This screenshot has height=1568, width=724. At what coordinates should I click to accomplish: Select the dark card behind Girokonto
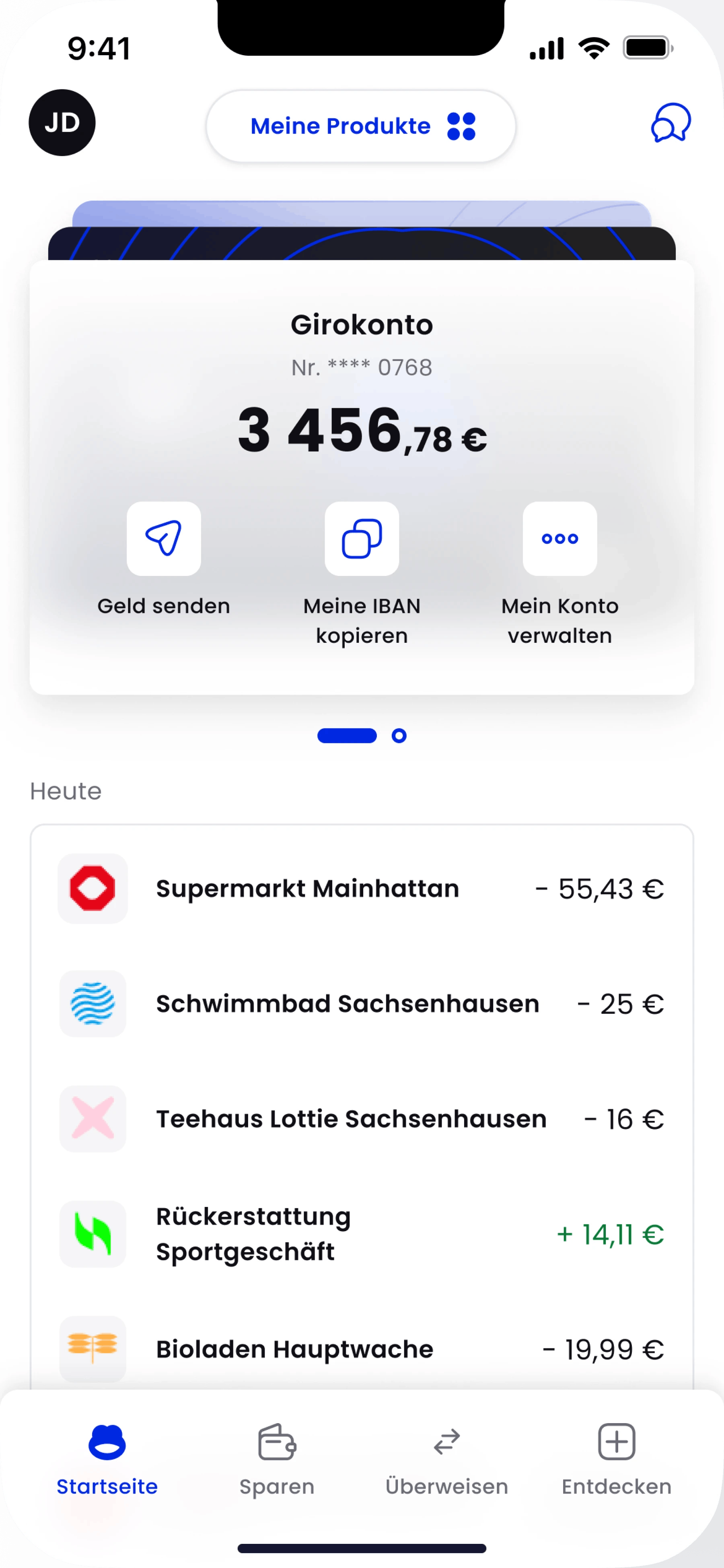point(362,243)
